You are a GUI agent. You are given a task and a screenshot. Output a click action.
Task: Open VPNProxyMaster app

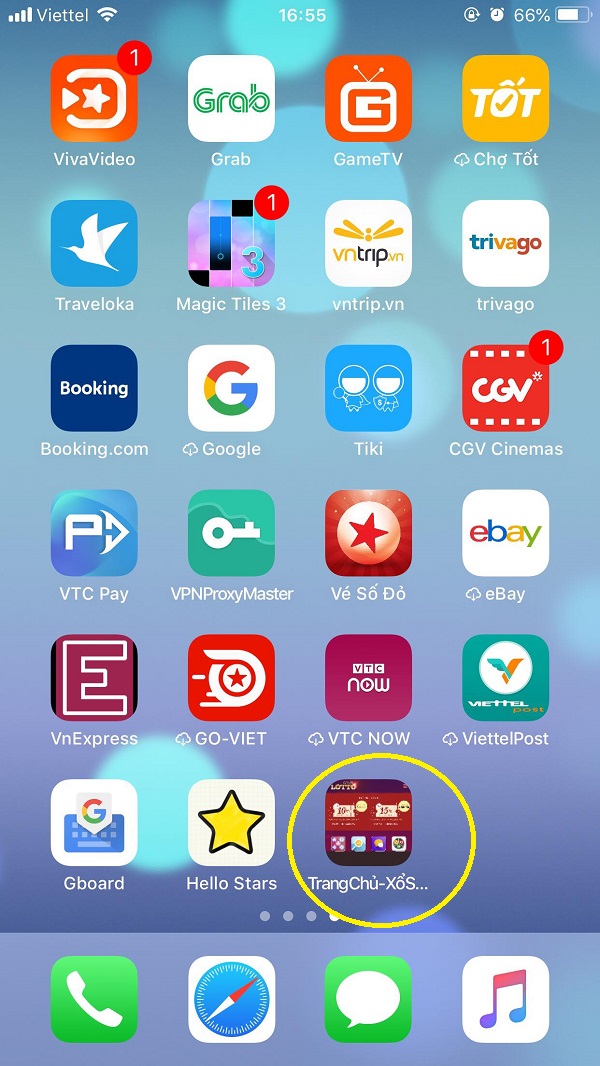[x=231, y=533]
